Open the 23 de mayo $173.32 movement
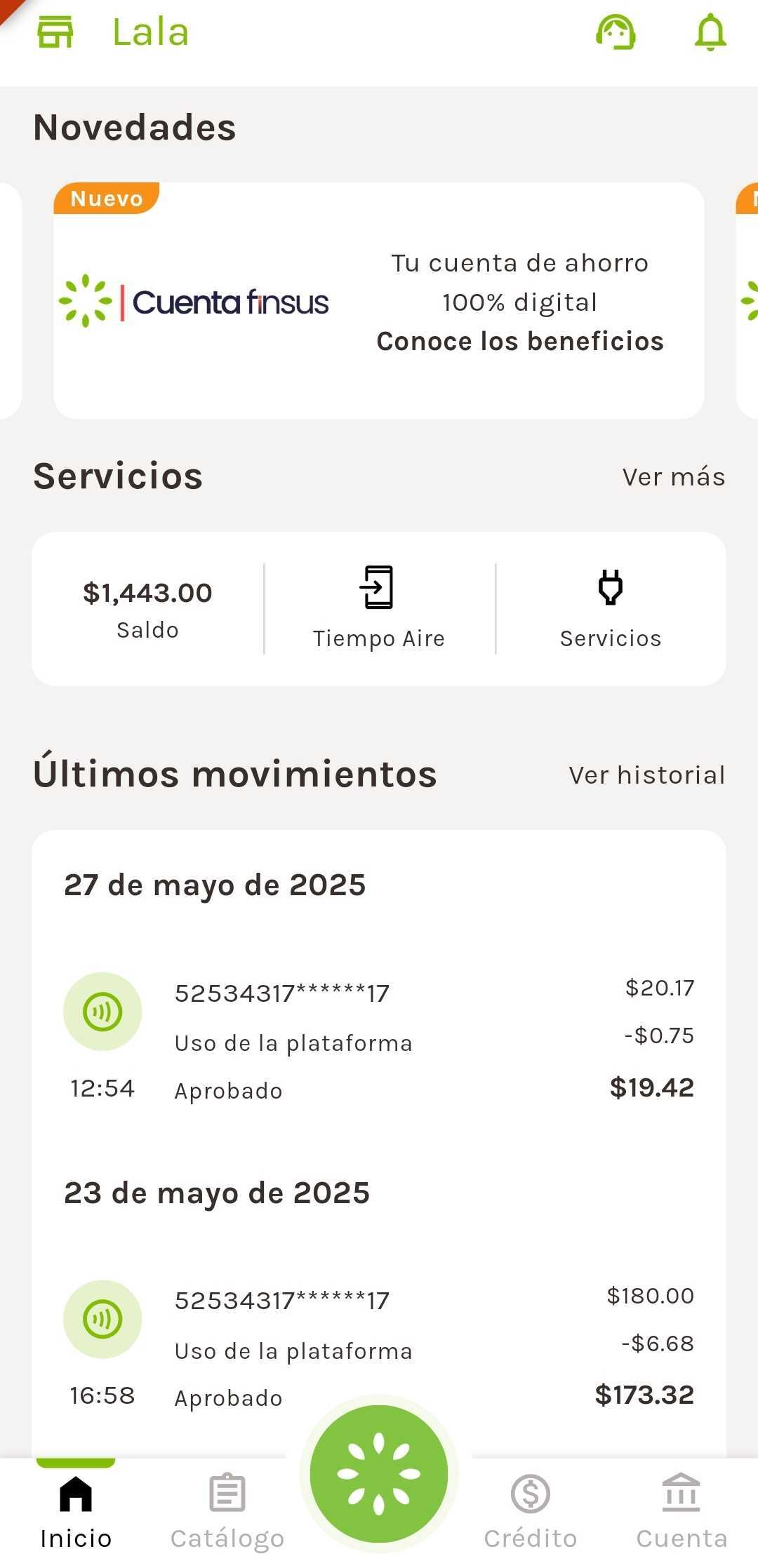Viewport: 758px width, 1568px height. tap(379, 1347)
